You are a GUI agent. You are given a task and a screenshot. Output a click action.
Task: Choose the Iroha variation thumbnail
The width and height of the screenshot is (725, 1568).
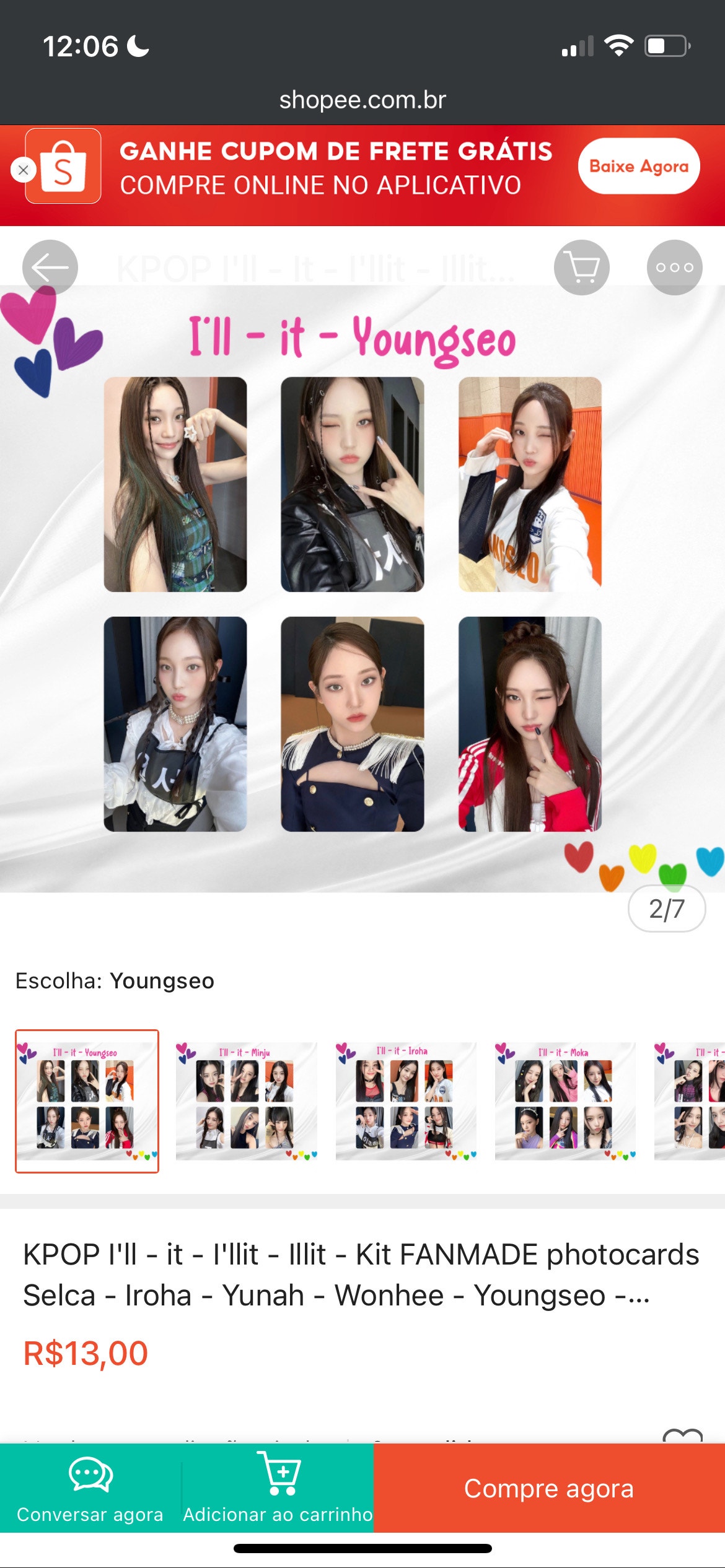tap(406, 1101)
